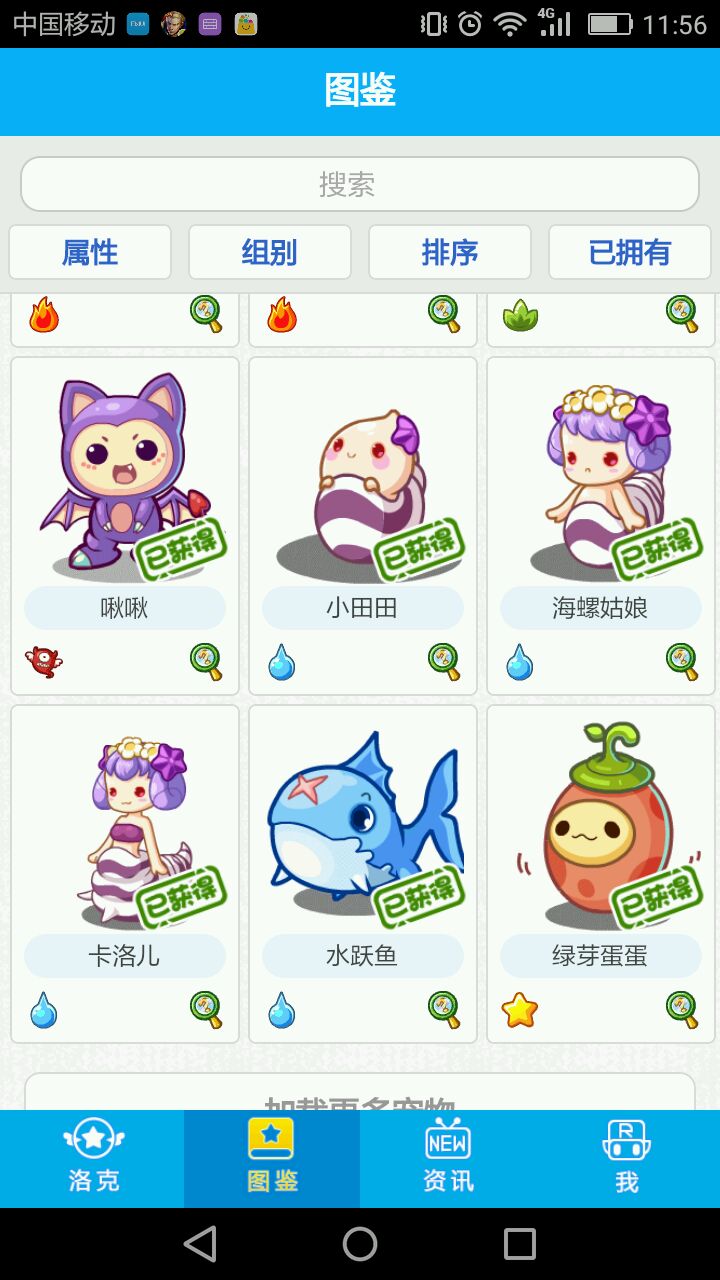
Task: Tap the magnifier icon on 绿芽蛋蛋 card
Action: (x=682, y=1009)
